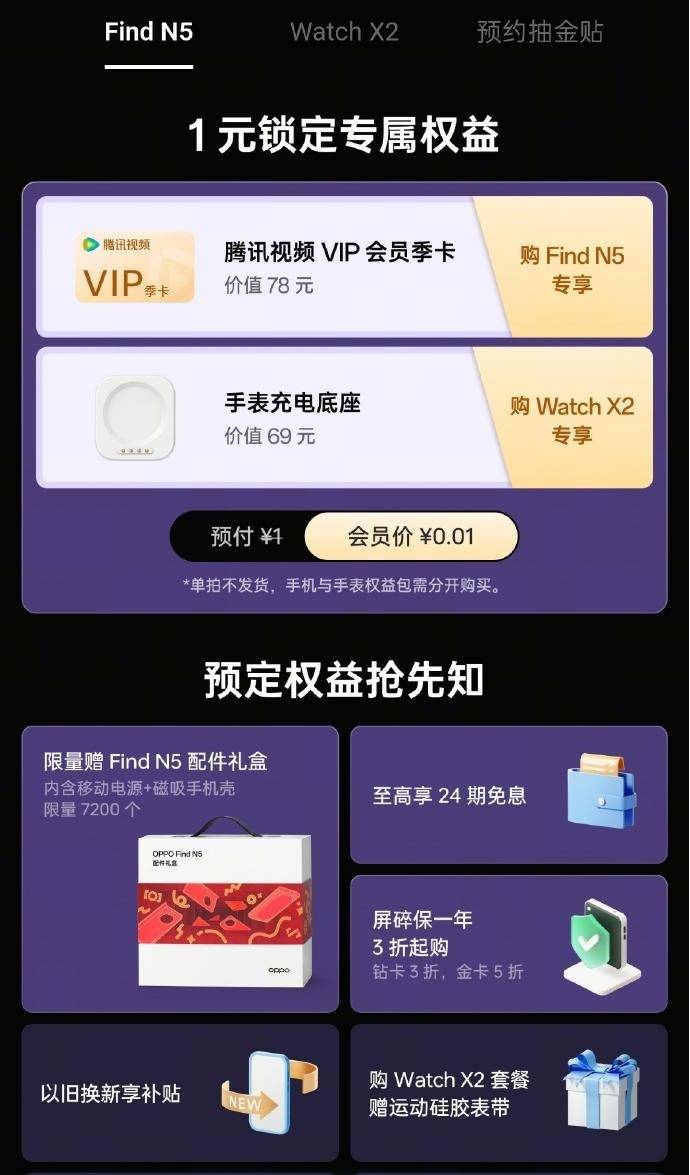Screen dimensions: 690x1175
Task: Switch to the Watch X2 tab
Action: click(x=344, y=32)
